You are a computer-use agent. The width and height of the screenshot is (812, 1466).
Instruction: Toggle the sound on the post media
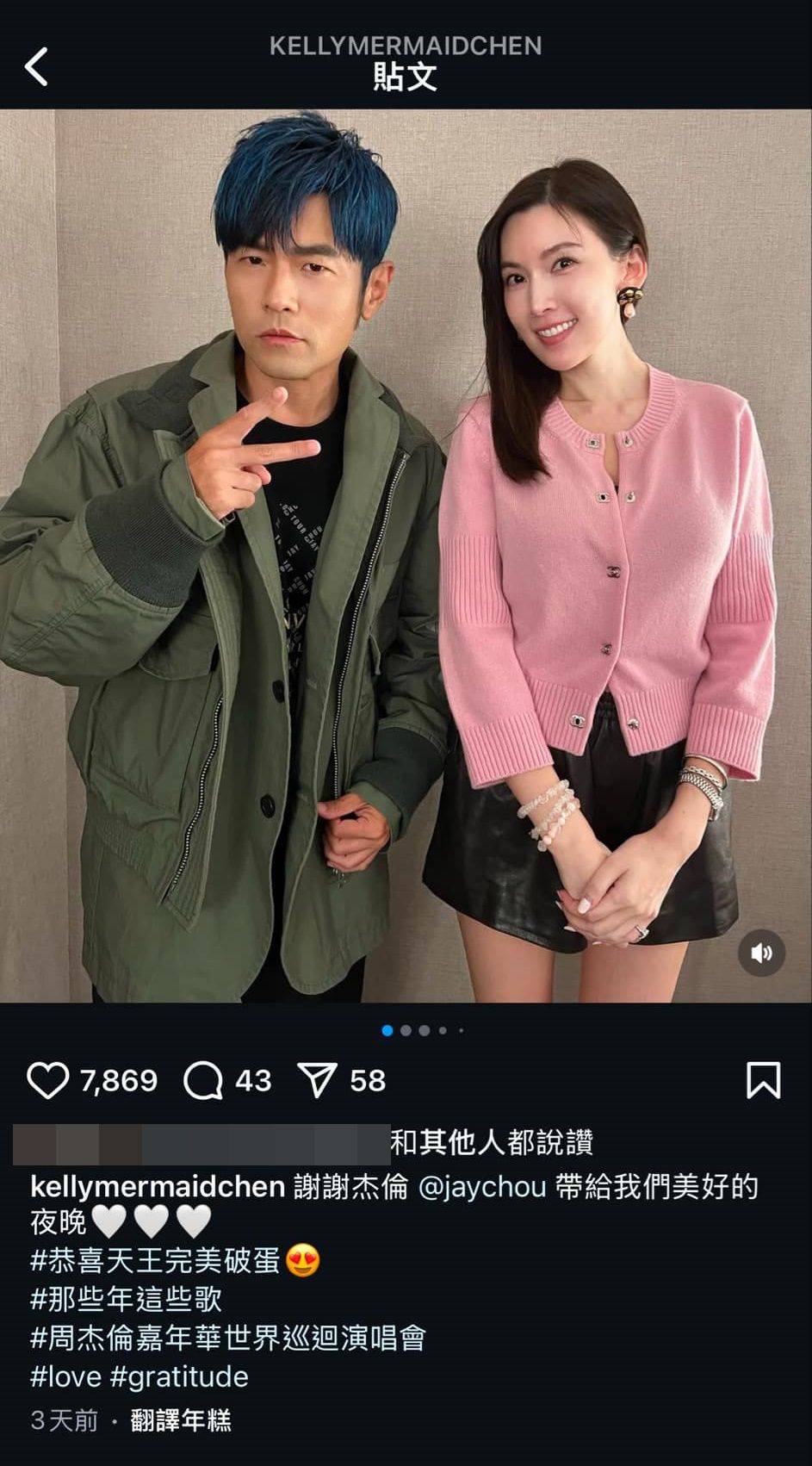(x=761, y=953)
